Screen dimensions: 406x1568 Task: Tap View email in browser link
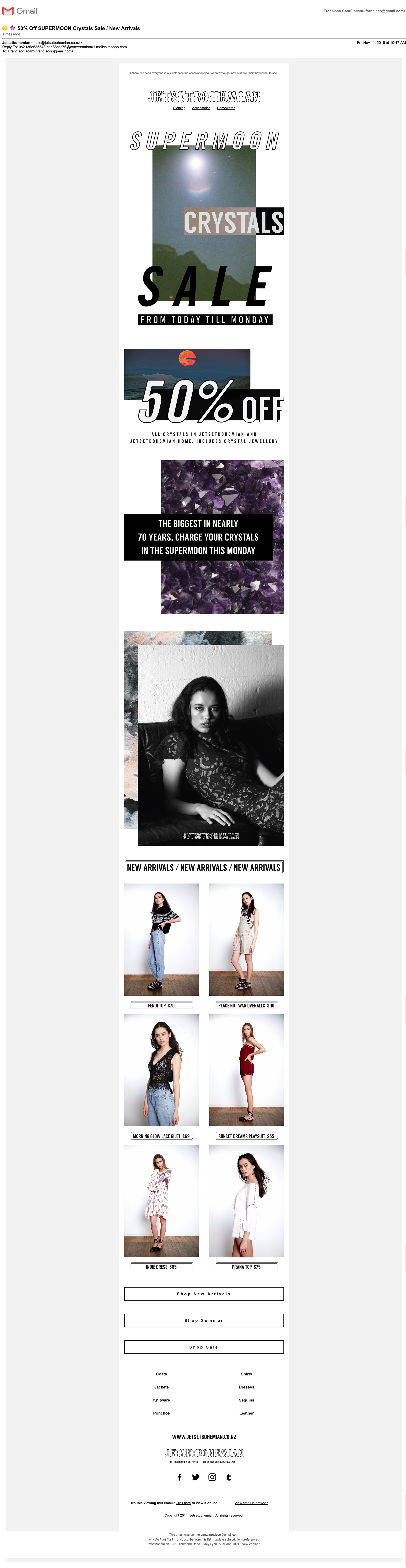point(251,1503)
